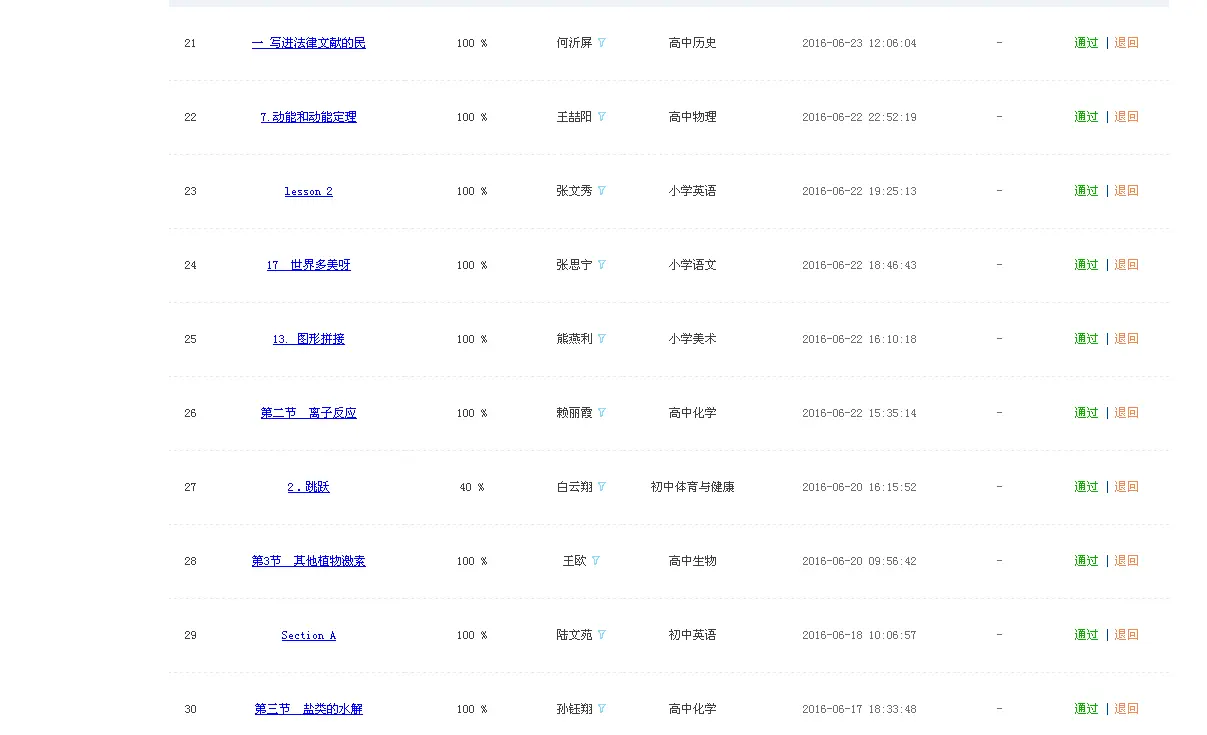The width and height of the screenshot is (1207, 735).
Task: Open 第3节 其他植物激素 link
Action: point(308,561)
